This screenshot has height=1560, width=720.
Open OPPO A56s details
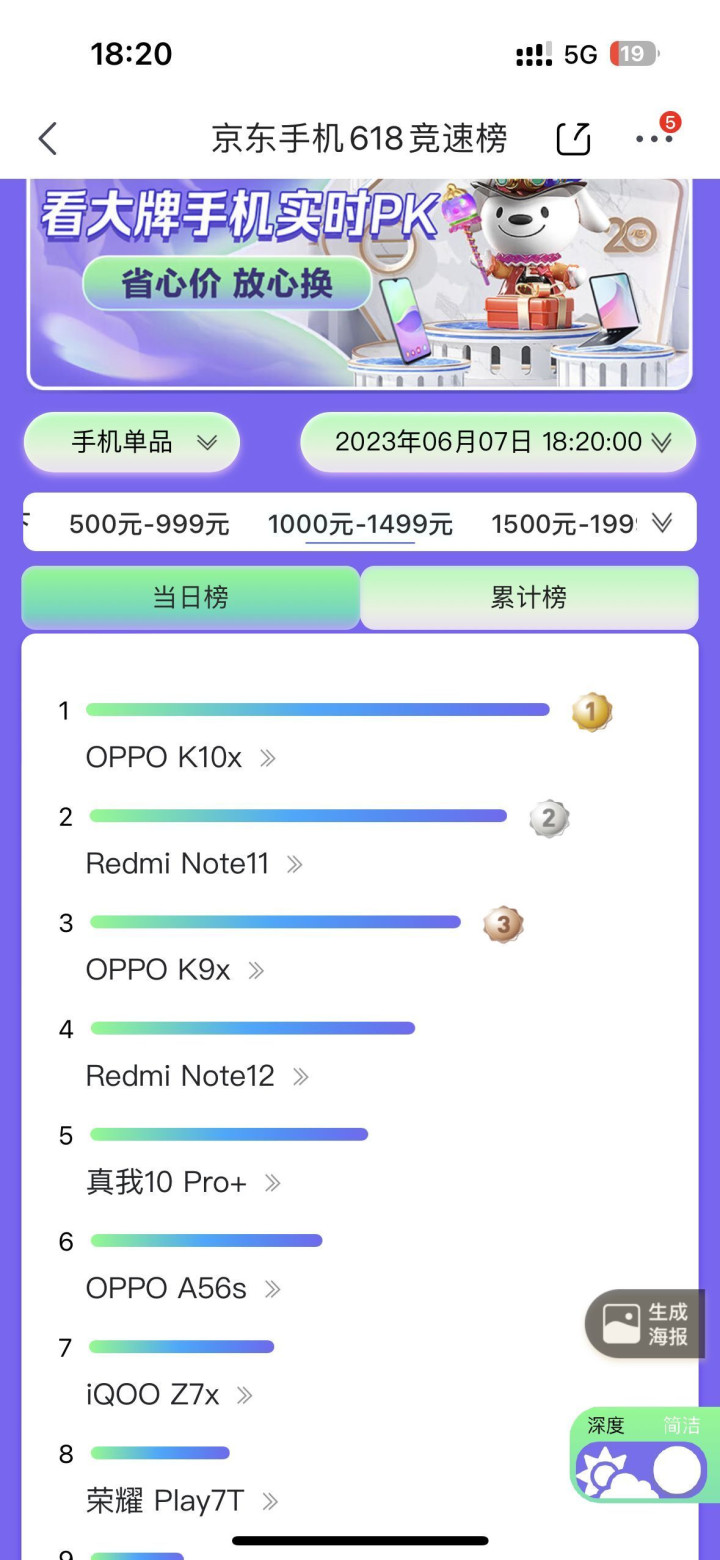coord(183,1289)
